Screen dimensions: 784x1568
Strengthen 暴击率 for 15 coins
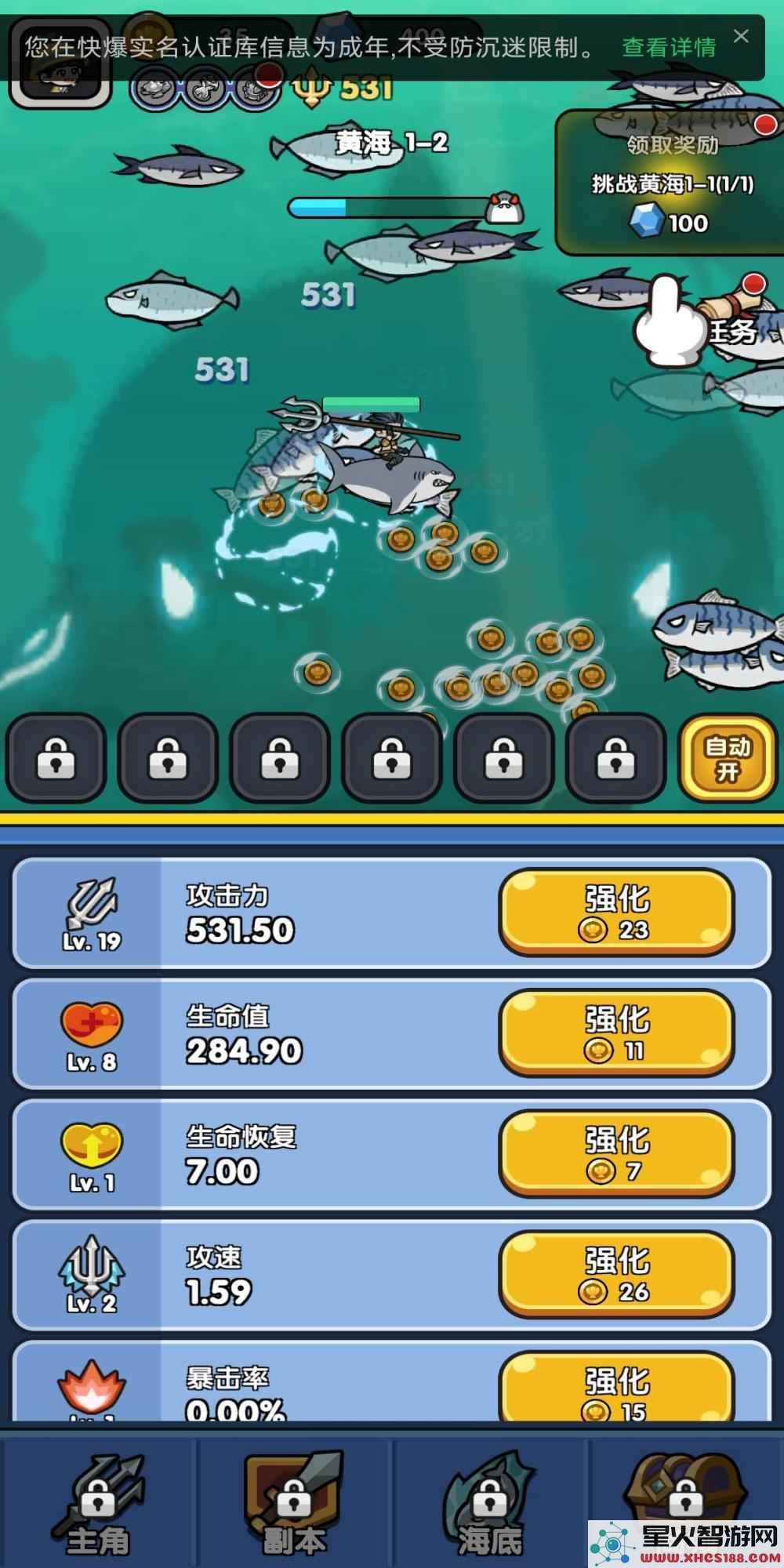pos(617,1392)
